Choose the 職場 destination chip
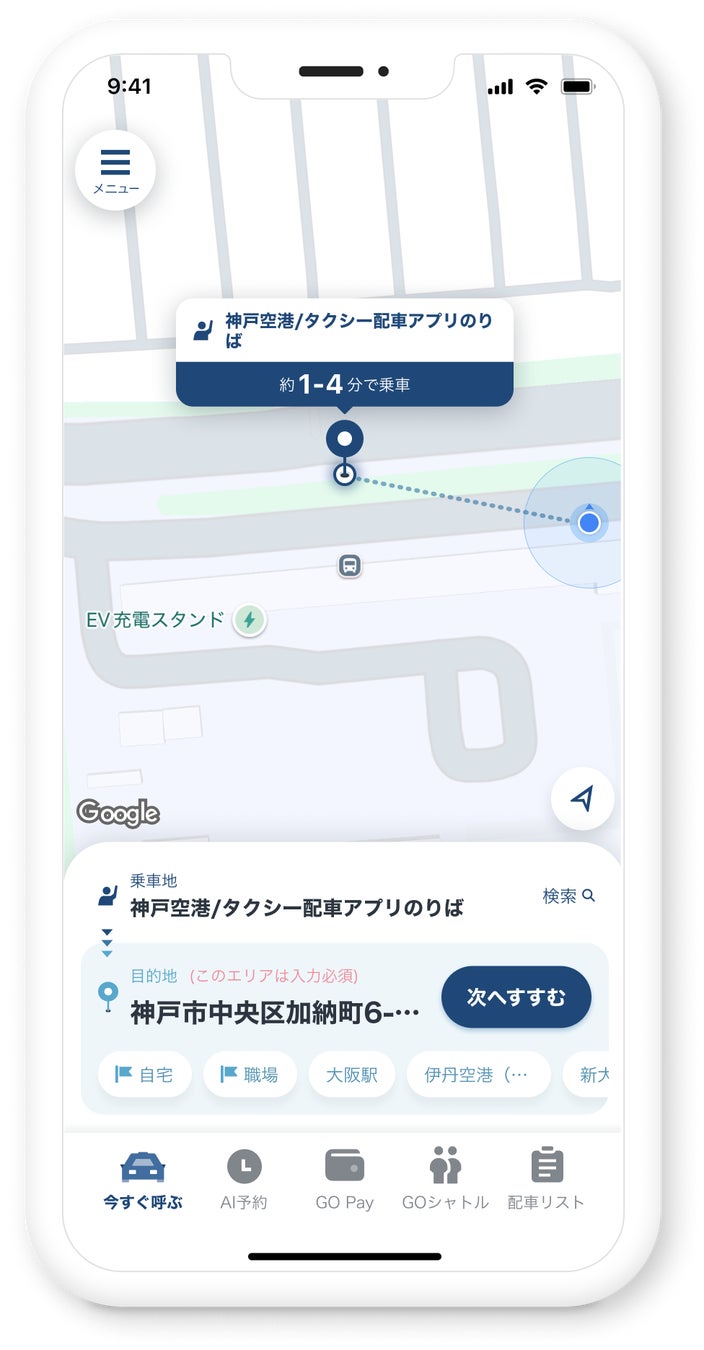The image size is (704, 1350). 250,1075
